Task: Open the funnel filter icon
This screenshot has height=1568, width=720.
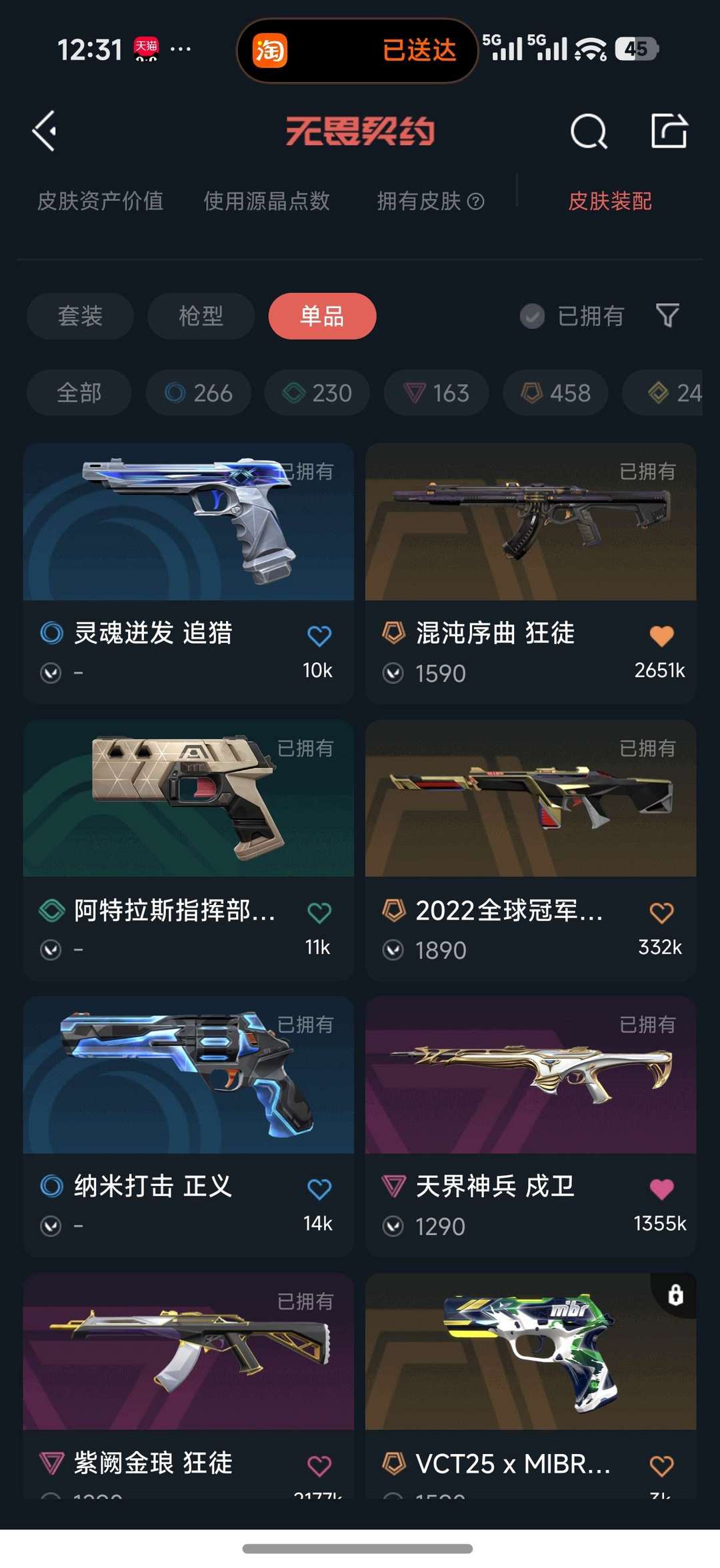Action: [667, 315]
